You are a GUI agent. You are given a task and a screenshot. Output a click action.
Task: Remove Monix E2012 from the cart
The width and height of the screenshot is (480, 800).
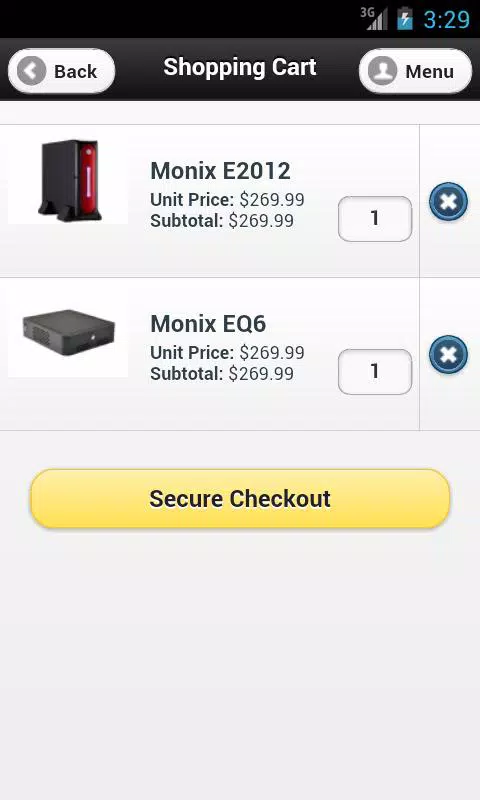[x=448, y=202]
